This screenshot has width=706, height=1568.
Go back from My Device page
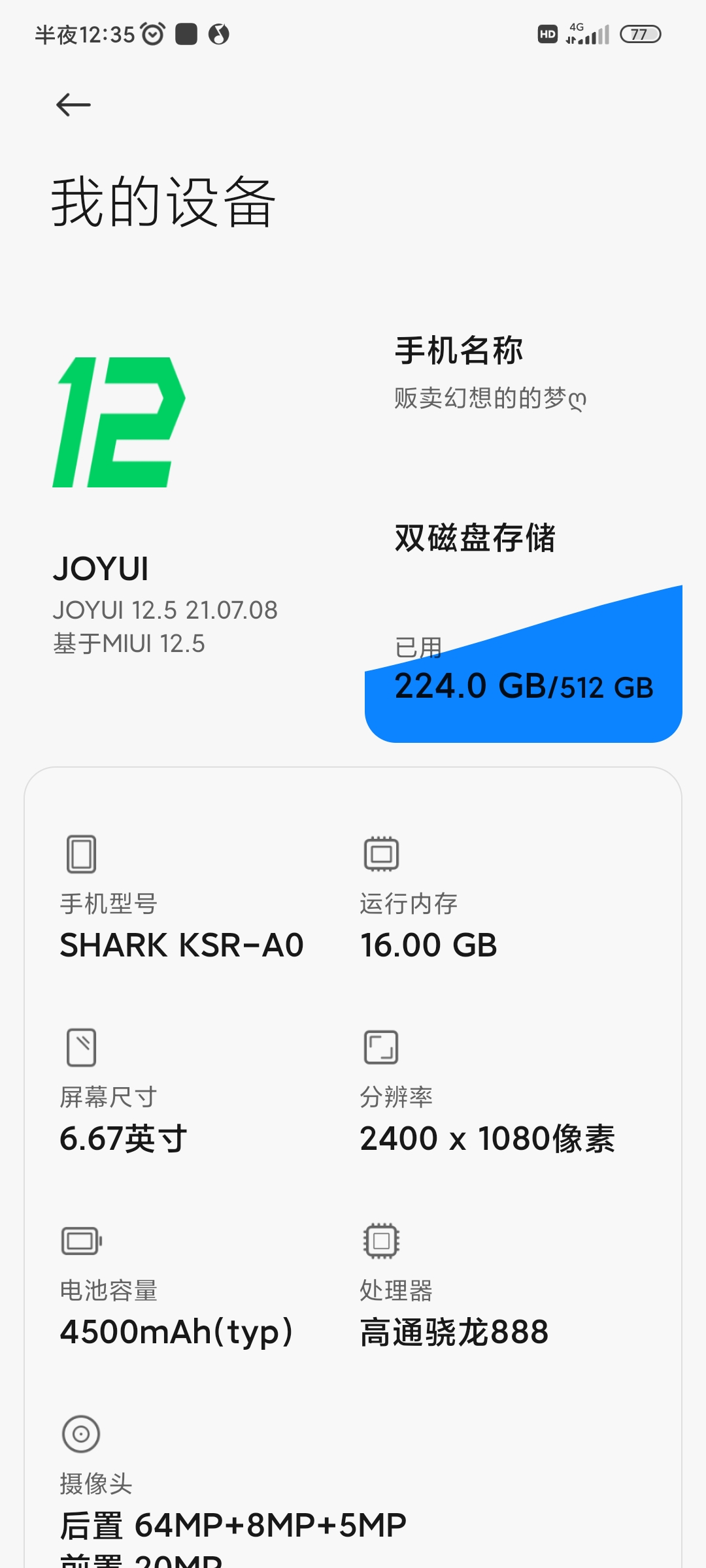pos(73,105)
